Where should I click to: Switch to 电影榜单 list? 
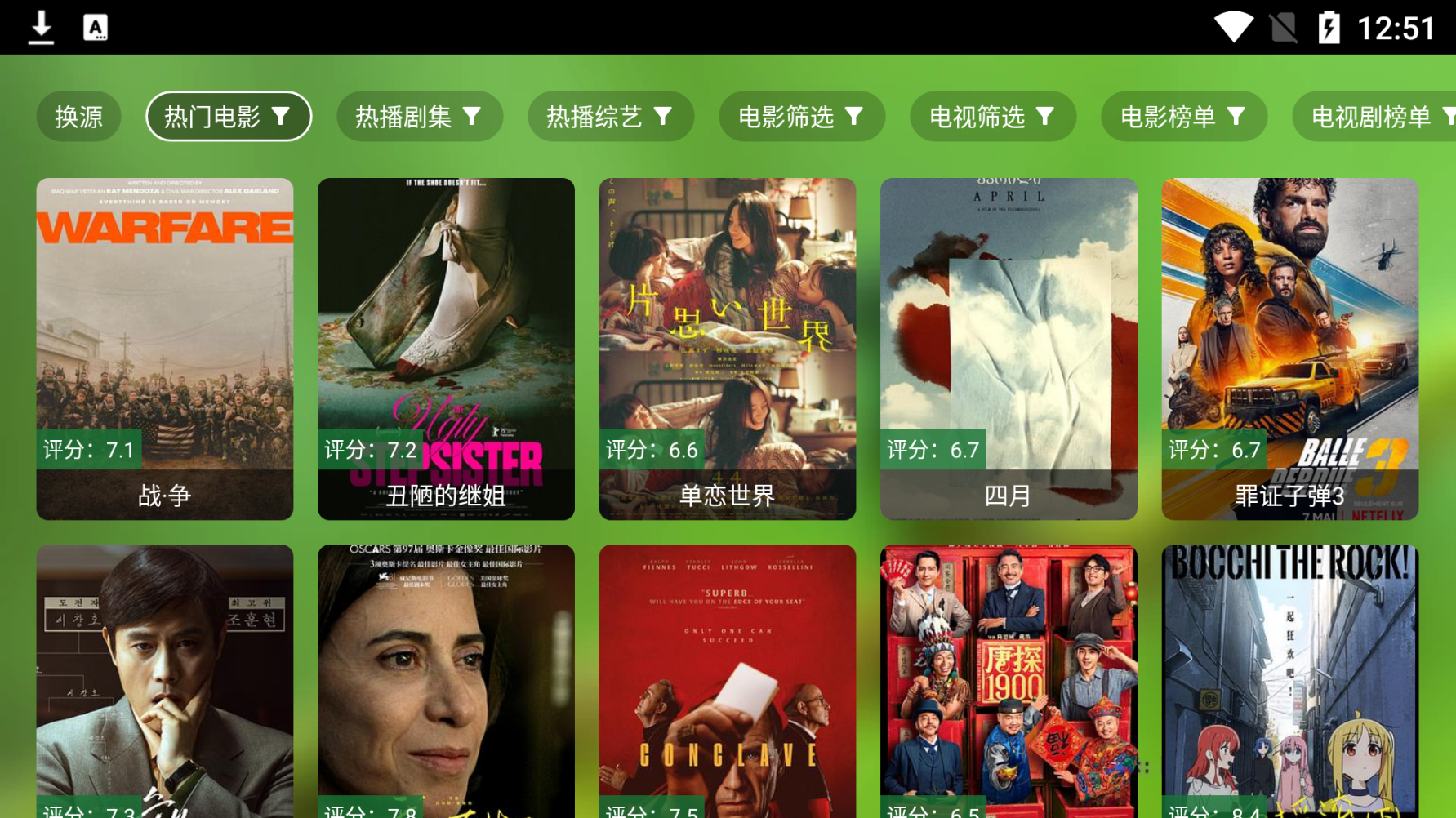[1183, 117]
